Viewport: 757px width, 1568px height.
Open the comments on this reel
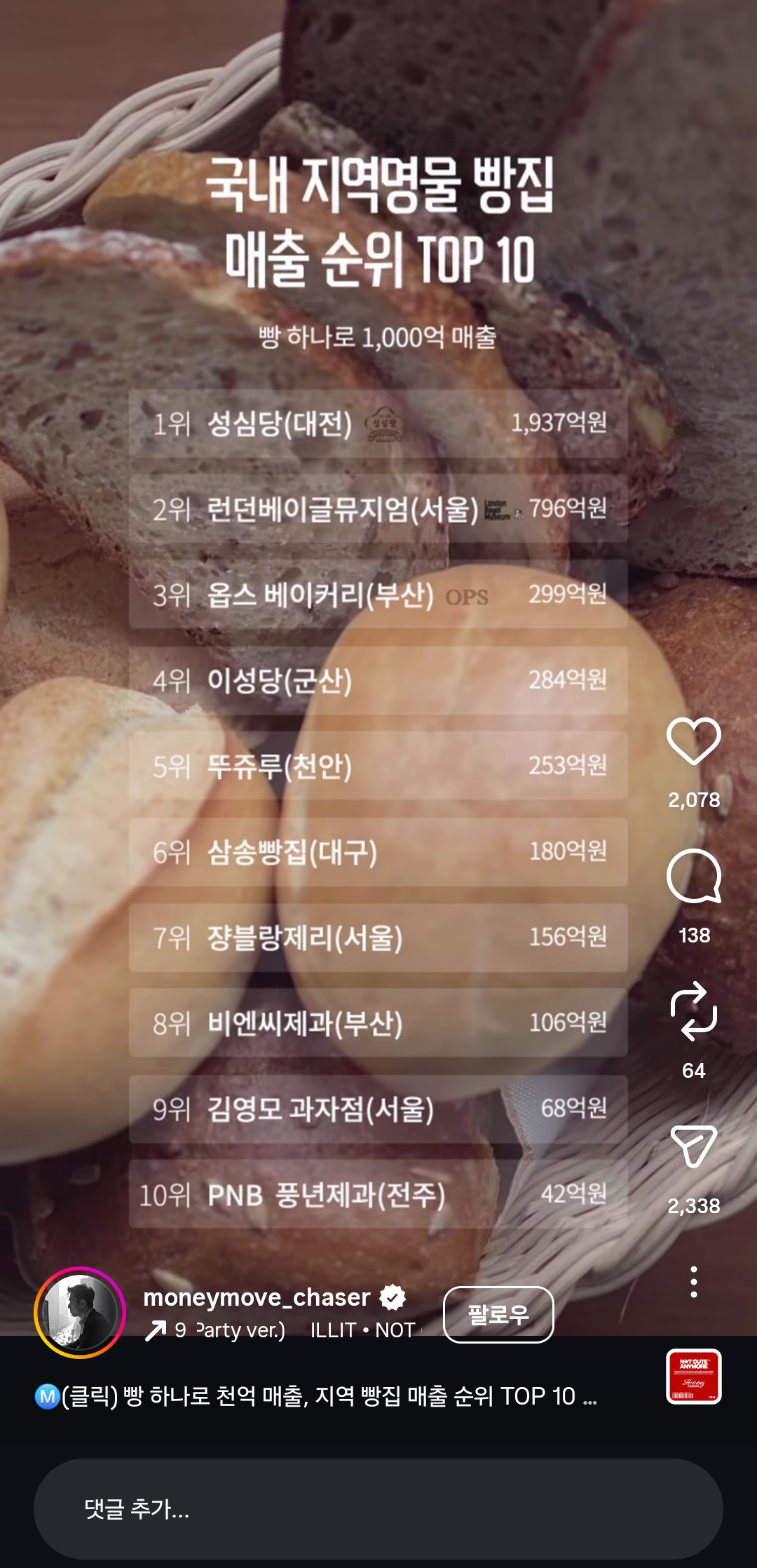693,876
